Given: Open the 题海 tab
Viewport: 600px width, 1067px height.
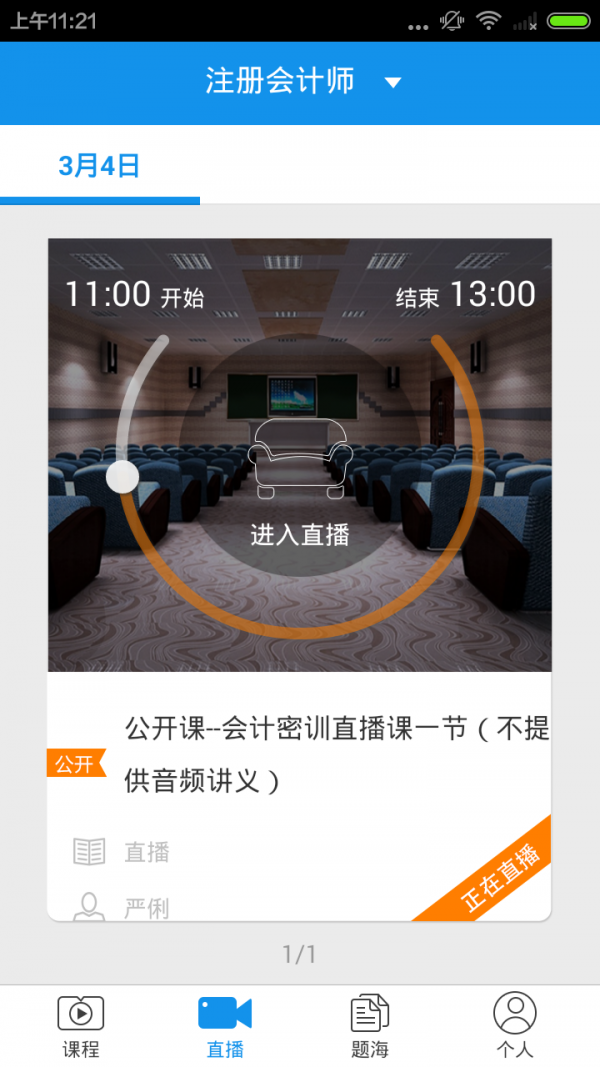Looking at the screenshot, I should [x=370, y=1026].
